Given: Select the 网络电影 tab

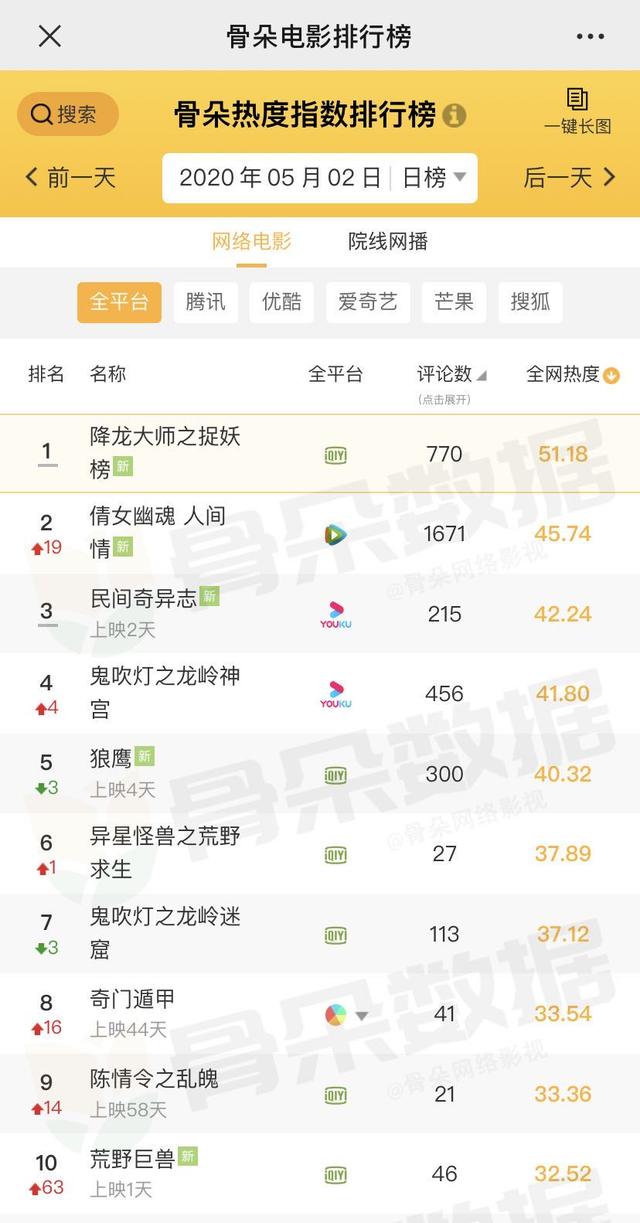Looking at the screenshot, I should coord(252,241).
